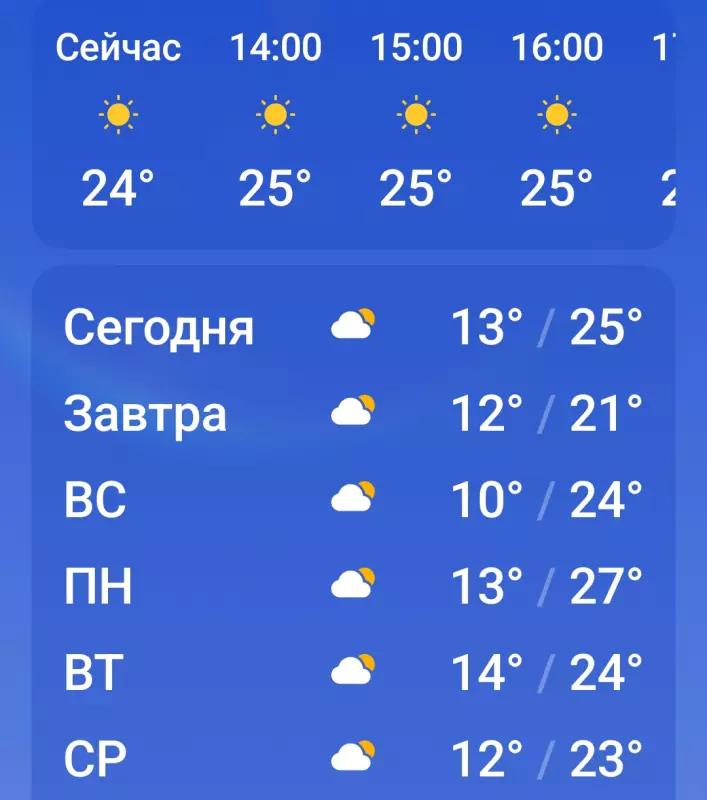Open the ВТ daily forecast
707x800 pixels.
pos(353,672)
